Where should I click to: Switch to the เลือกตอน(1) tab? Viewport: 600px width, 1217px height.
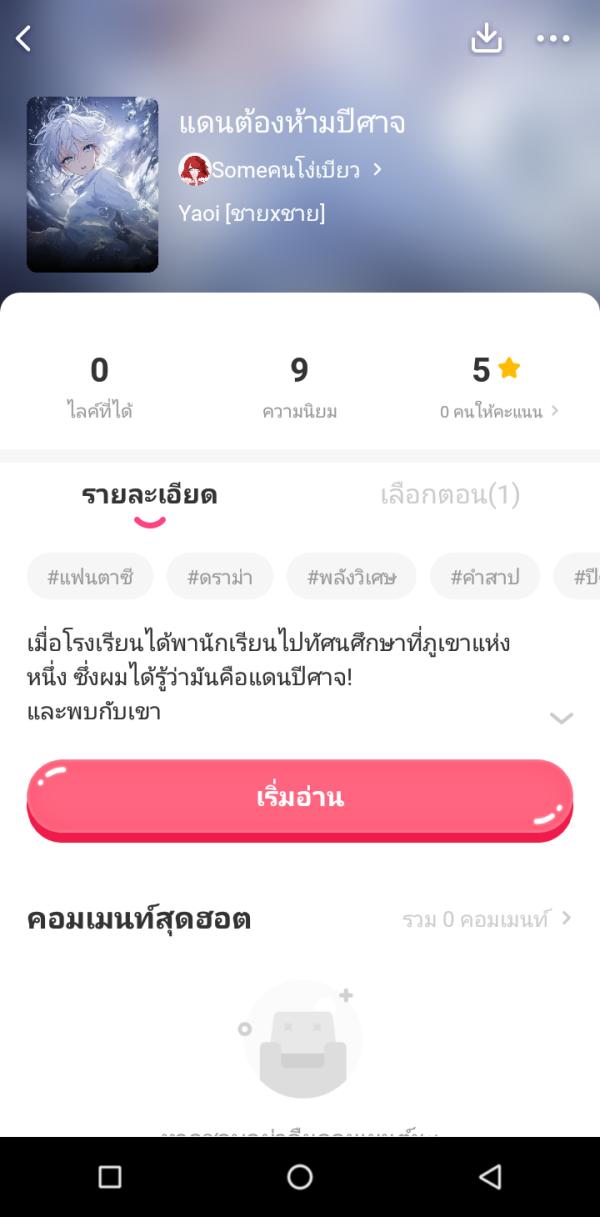[450, 495]
